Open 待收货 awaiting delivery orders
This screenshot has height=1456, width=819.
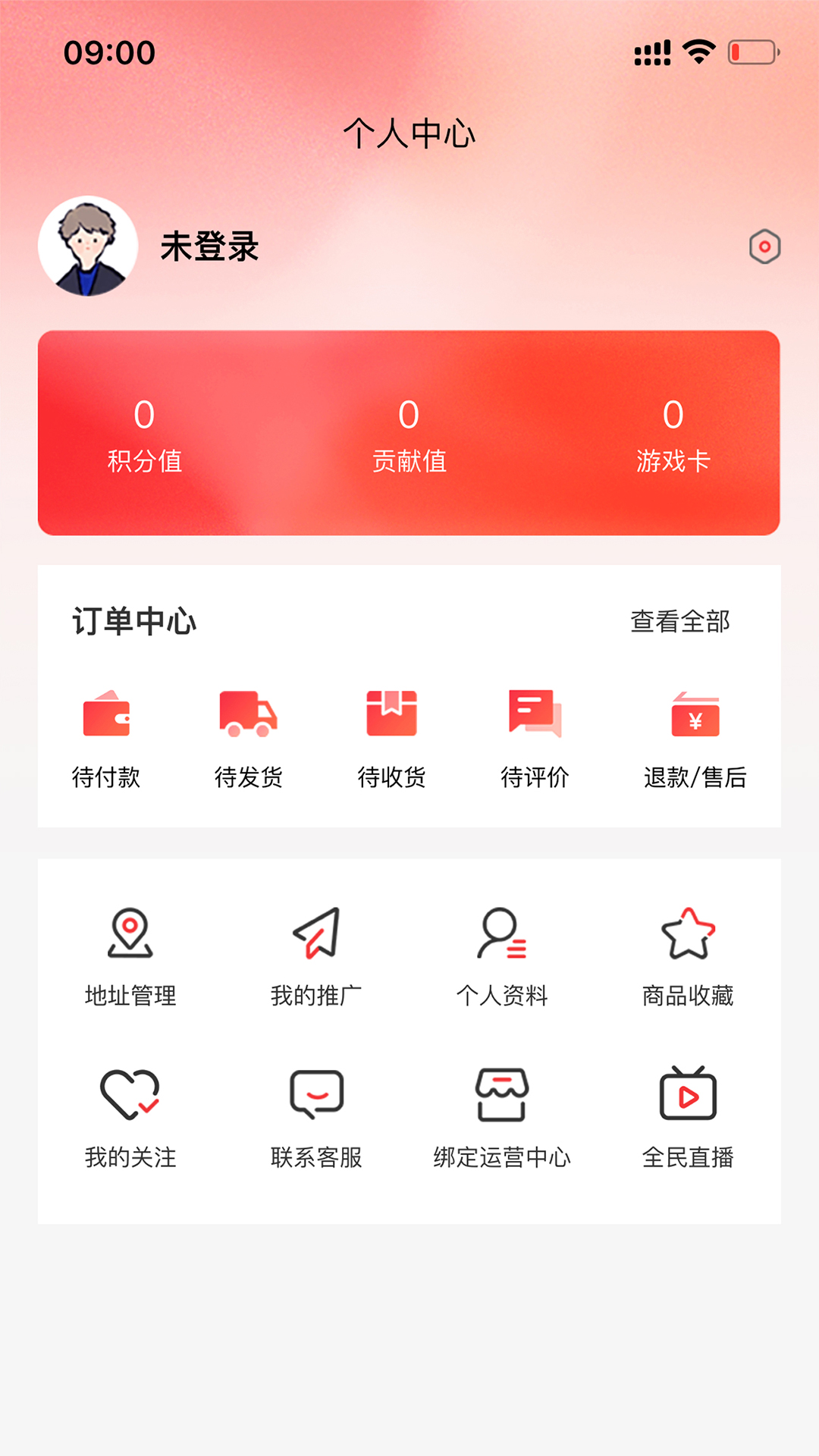(391, 737)
